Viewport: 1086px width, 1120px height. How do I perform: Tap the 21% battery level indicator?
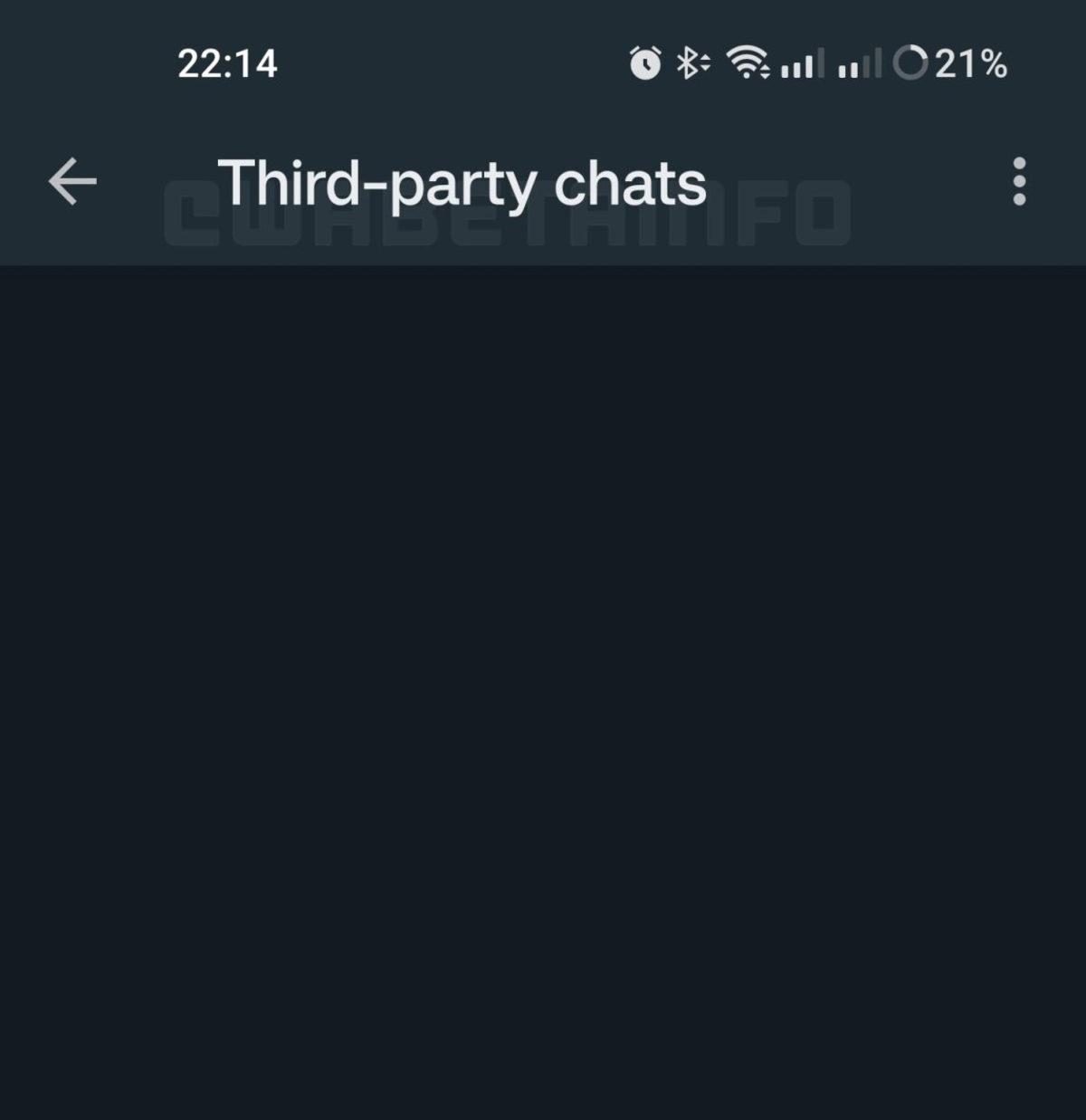968,63
